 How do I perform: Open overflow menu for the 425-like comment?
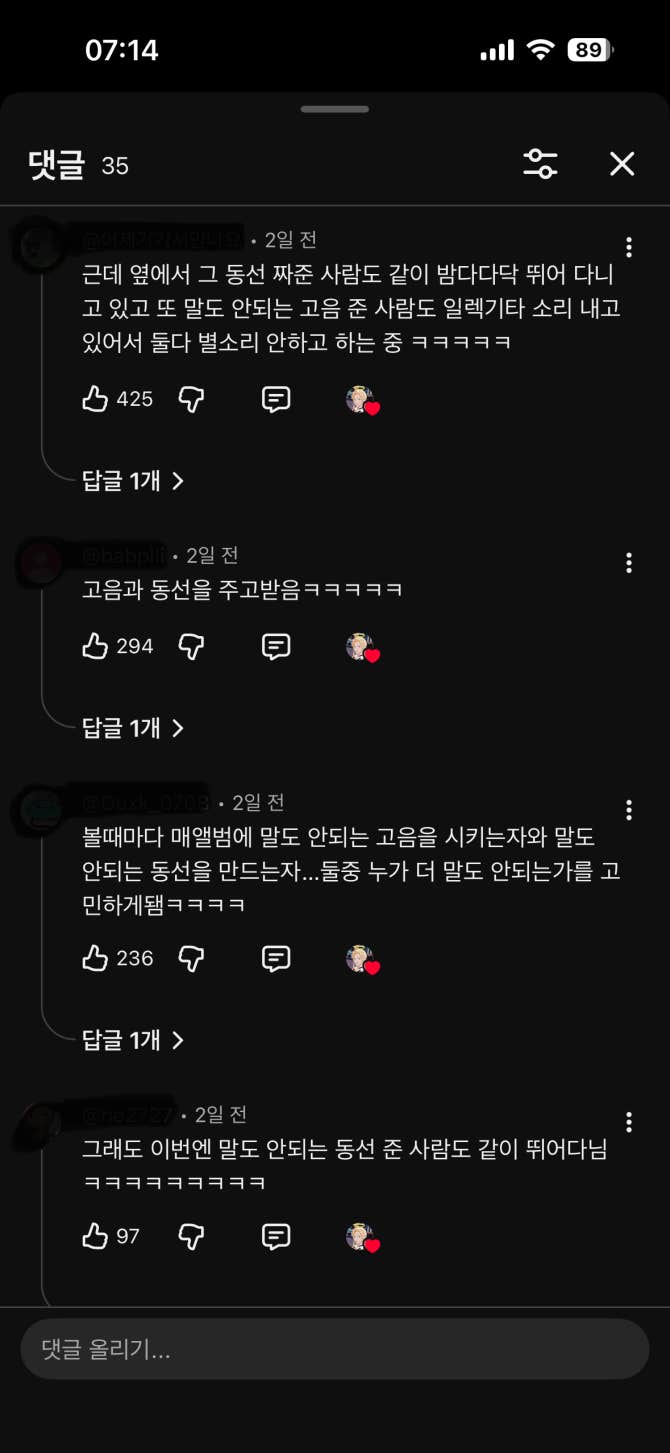[x=628, y=247]
